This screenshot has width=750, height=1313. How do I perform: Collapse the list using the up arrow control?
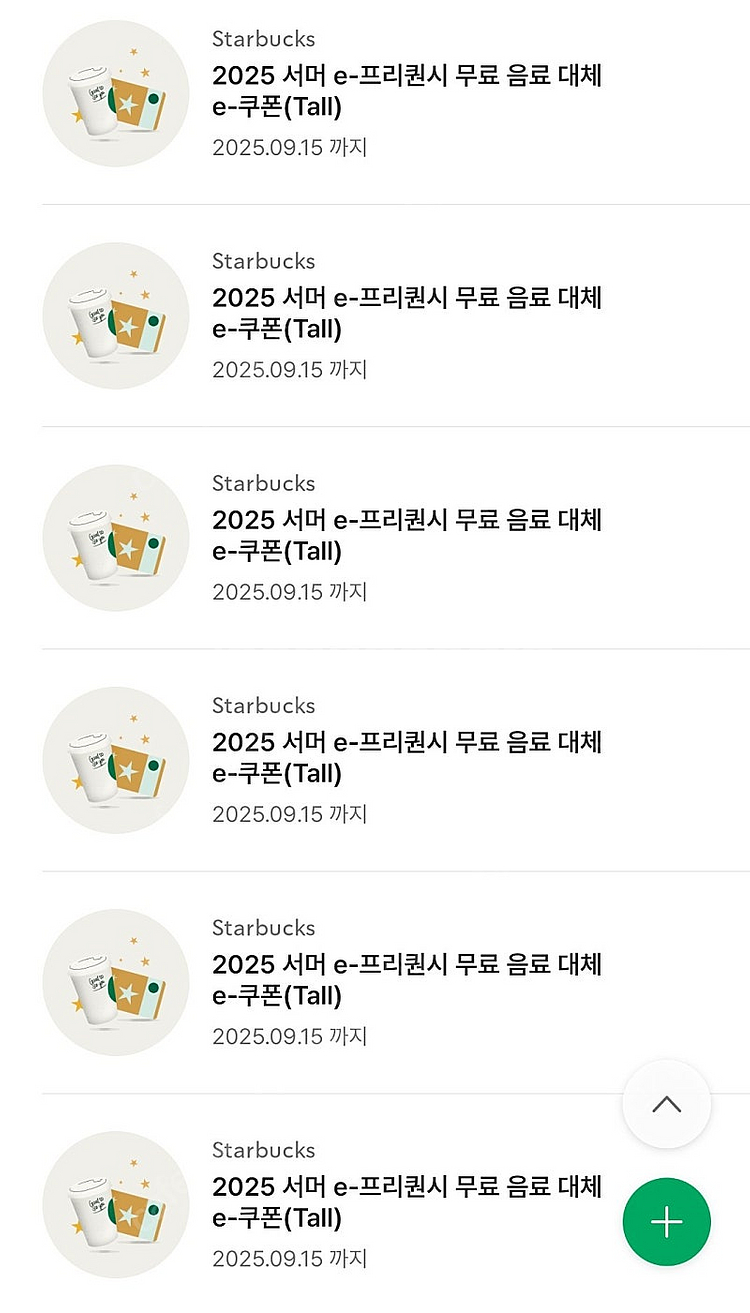coord(666,1104)
